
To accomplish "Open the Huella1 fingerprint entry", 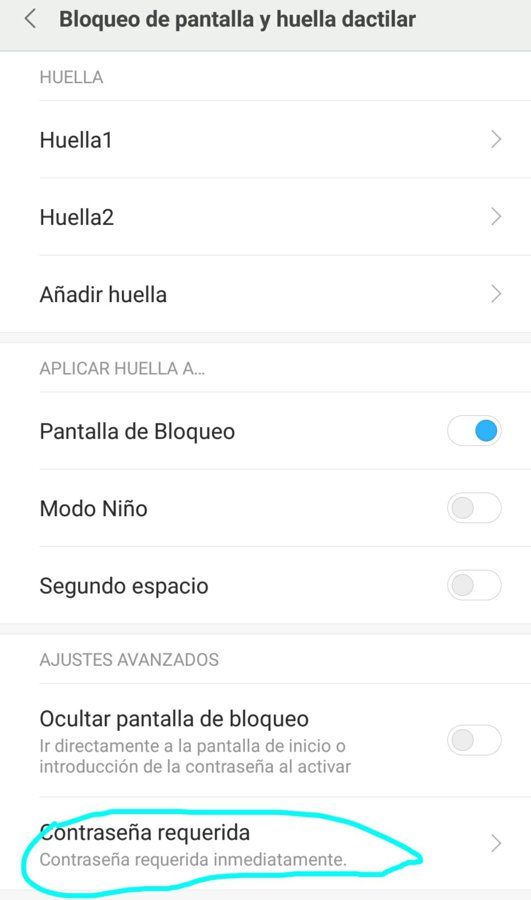I will coord(265,139).
